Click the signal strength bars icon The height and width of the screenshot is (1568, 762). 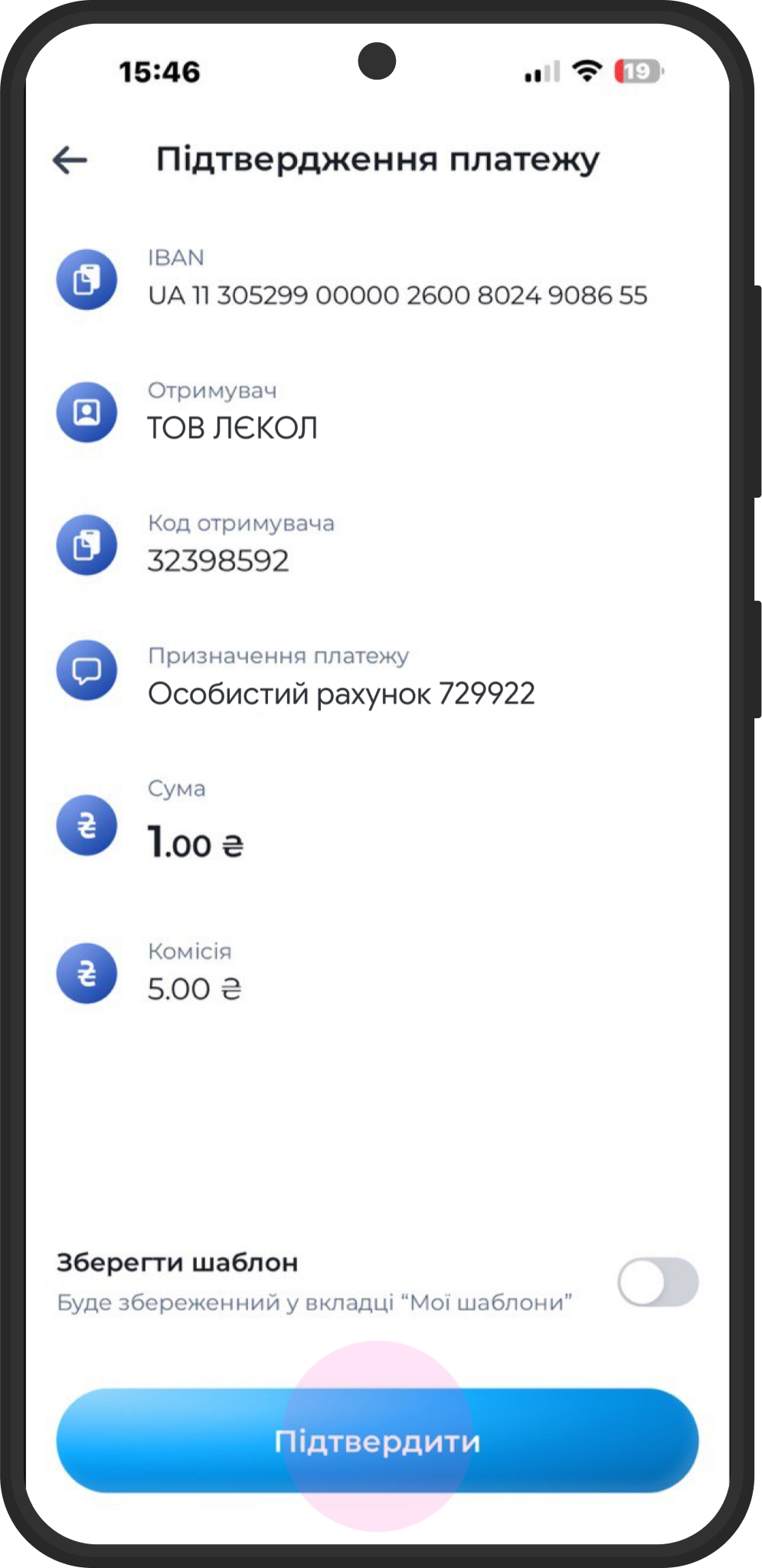(x=538, y=71)
